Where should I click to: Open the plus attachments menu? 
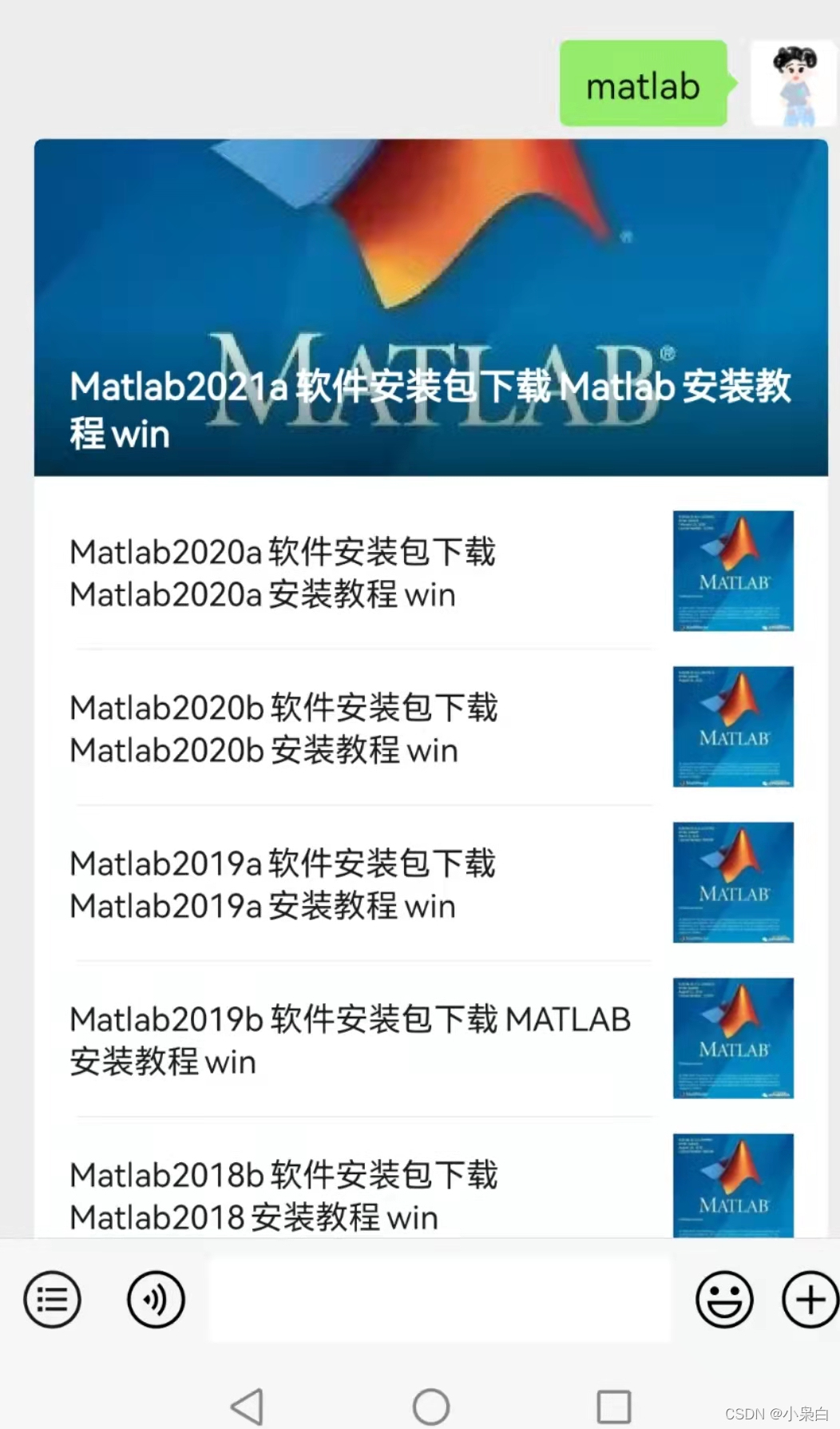[x=810, y=1300]
